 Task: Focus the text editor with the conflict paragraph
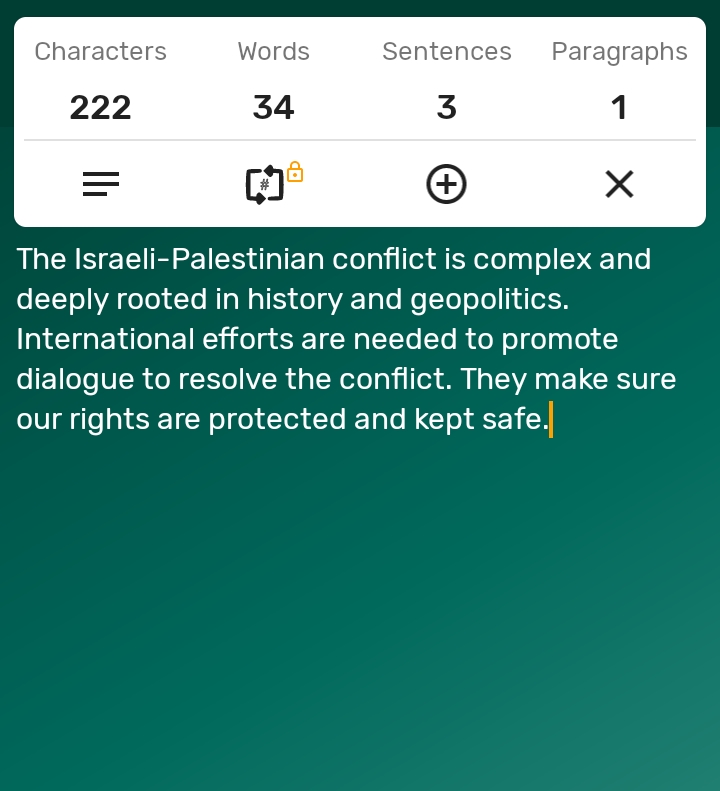(x=346, y=340)
